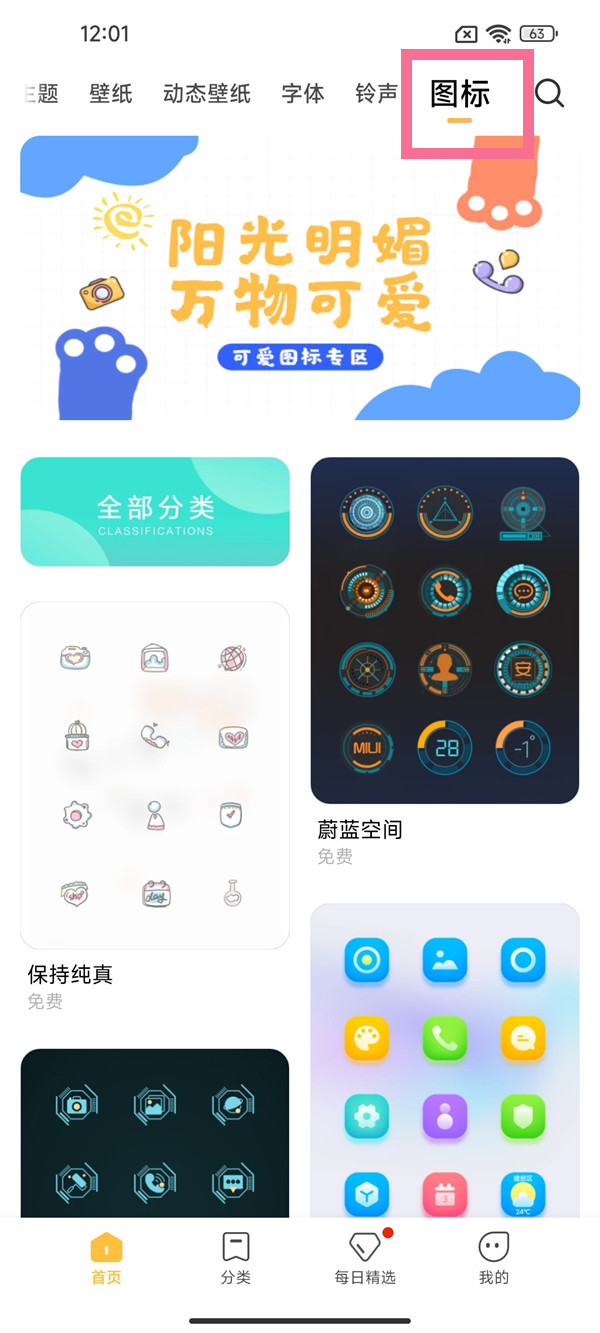600x1333 pixels.
Task: Switch to the 铃声 tab
Action: [x=377, y=94]
